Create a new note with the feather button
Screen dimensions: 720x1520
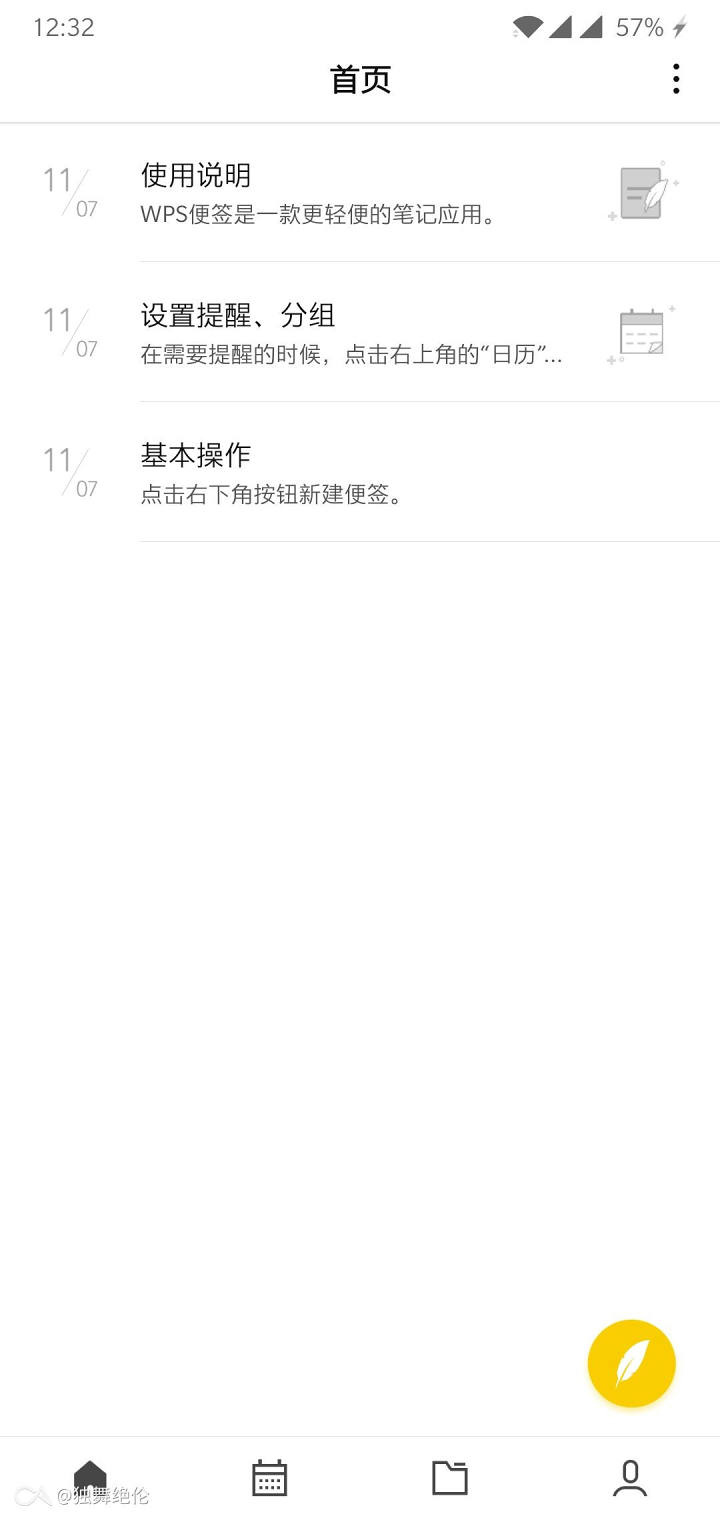631,1363
